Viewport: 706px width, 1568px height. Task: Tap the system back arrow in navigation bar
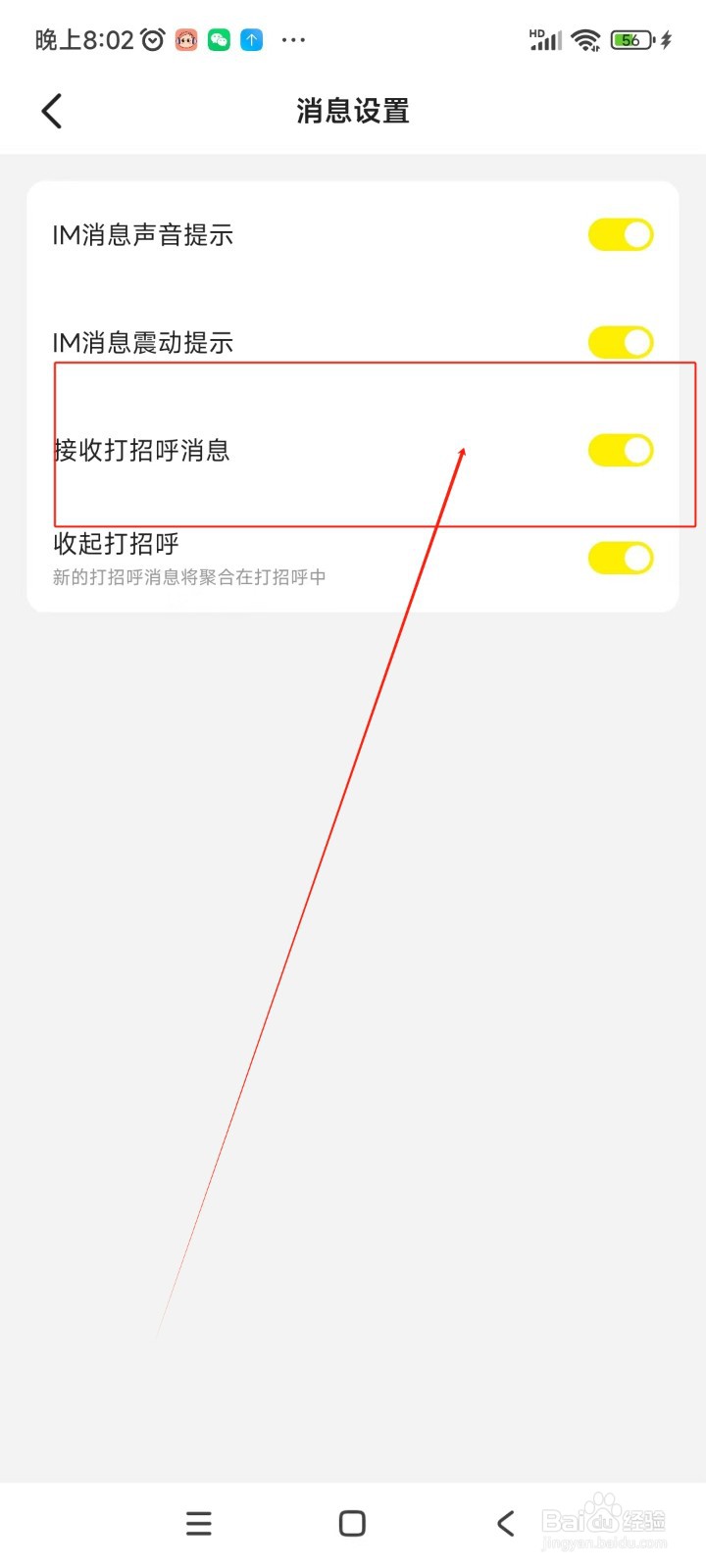click(504, 1523)
